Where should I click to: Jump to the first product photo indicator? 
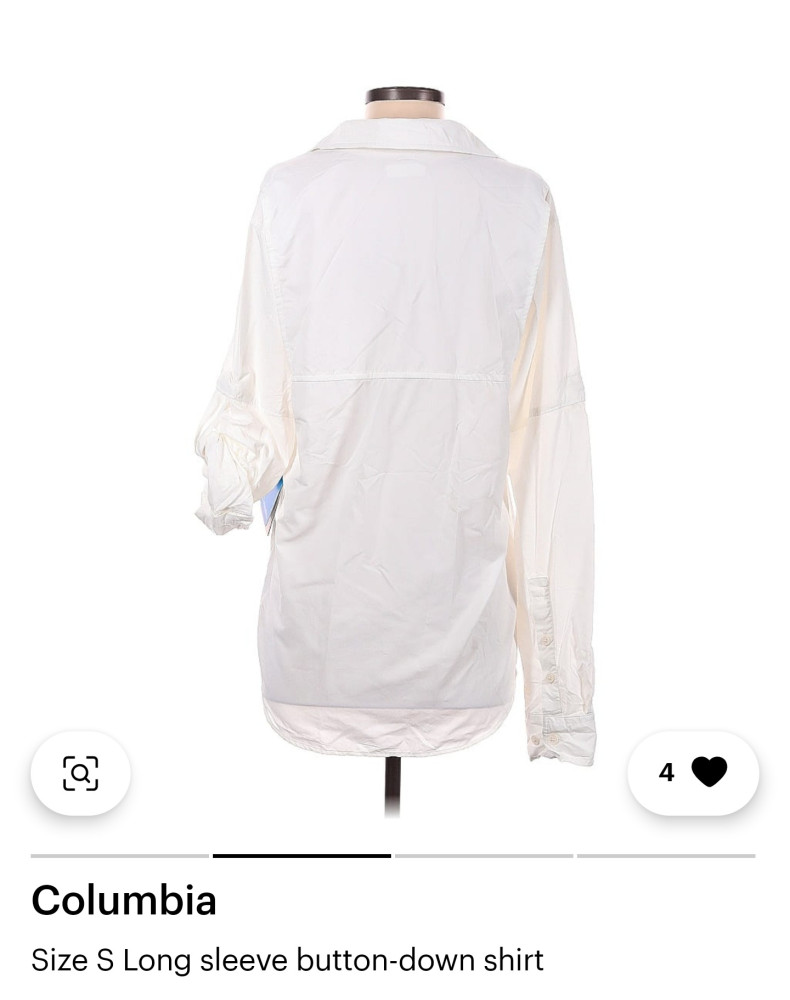[x=120, y=856]
